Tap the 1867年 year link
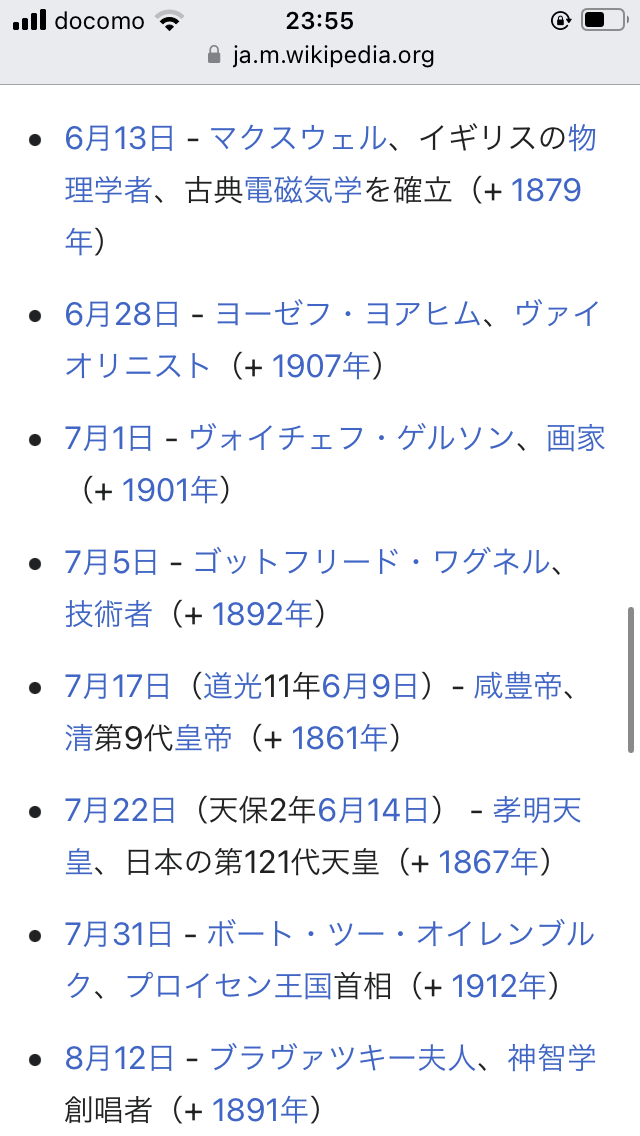The height and width of the screenshot is (1136, 640). pos(488,862)
